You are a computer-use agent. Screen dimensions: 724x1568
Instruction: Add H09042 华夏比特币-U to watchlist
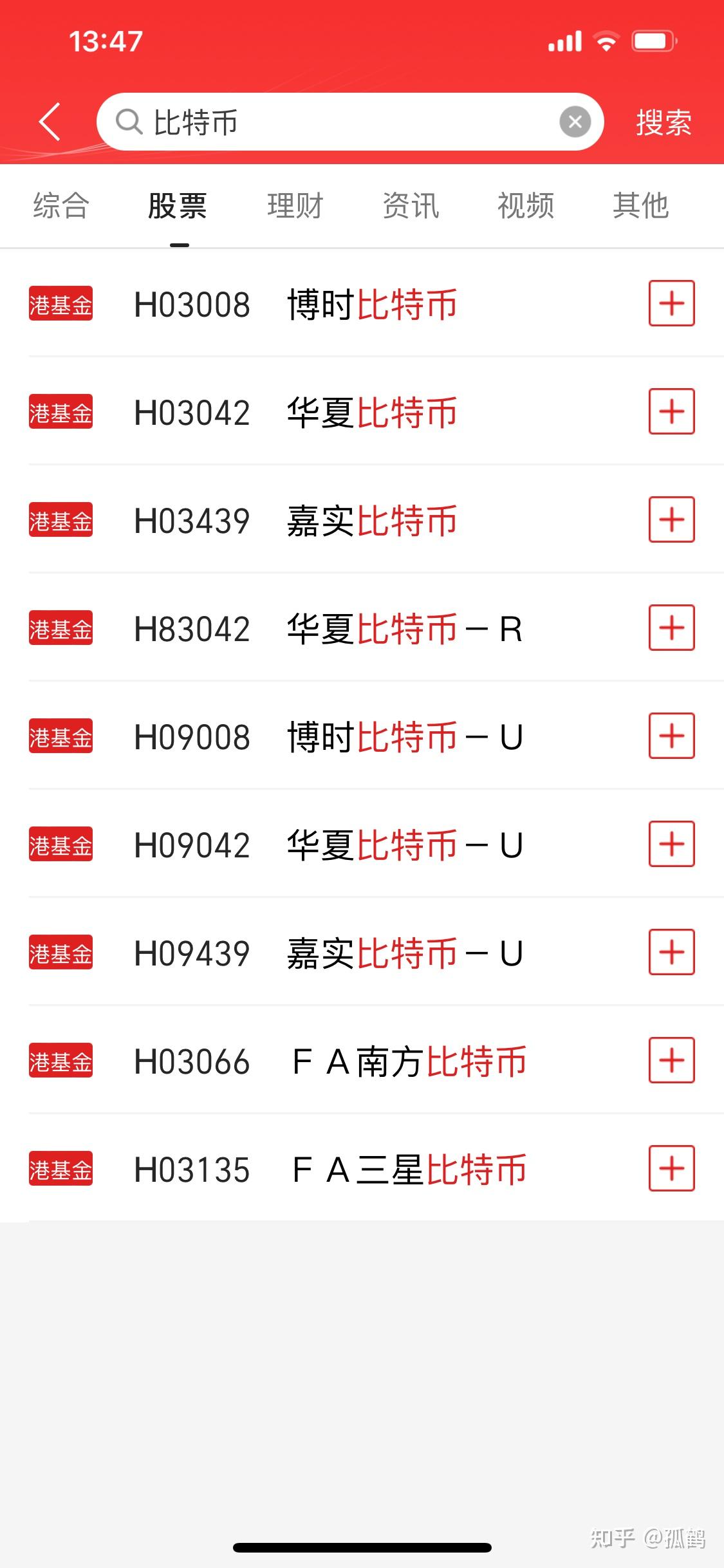pos(671,844)
